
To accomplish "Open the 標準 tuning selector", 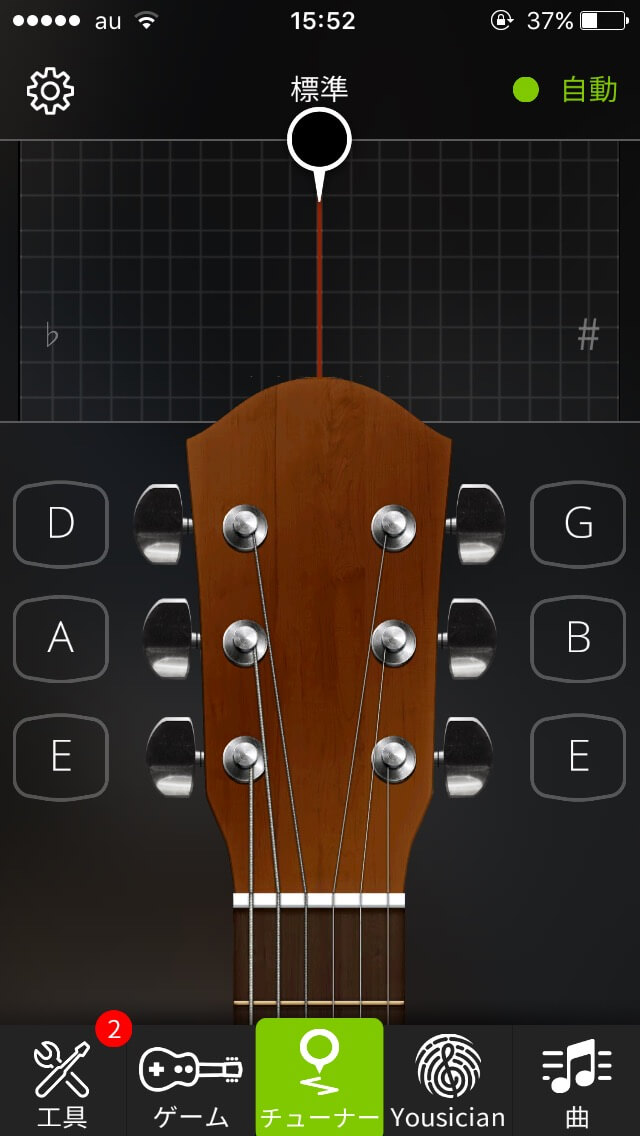I will point(319,88).
